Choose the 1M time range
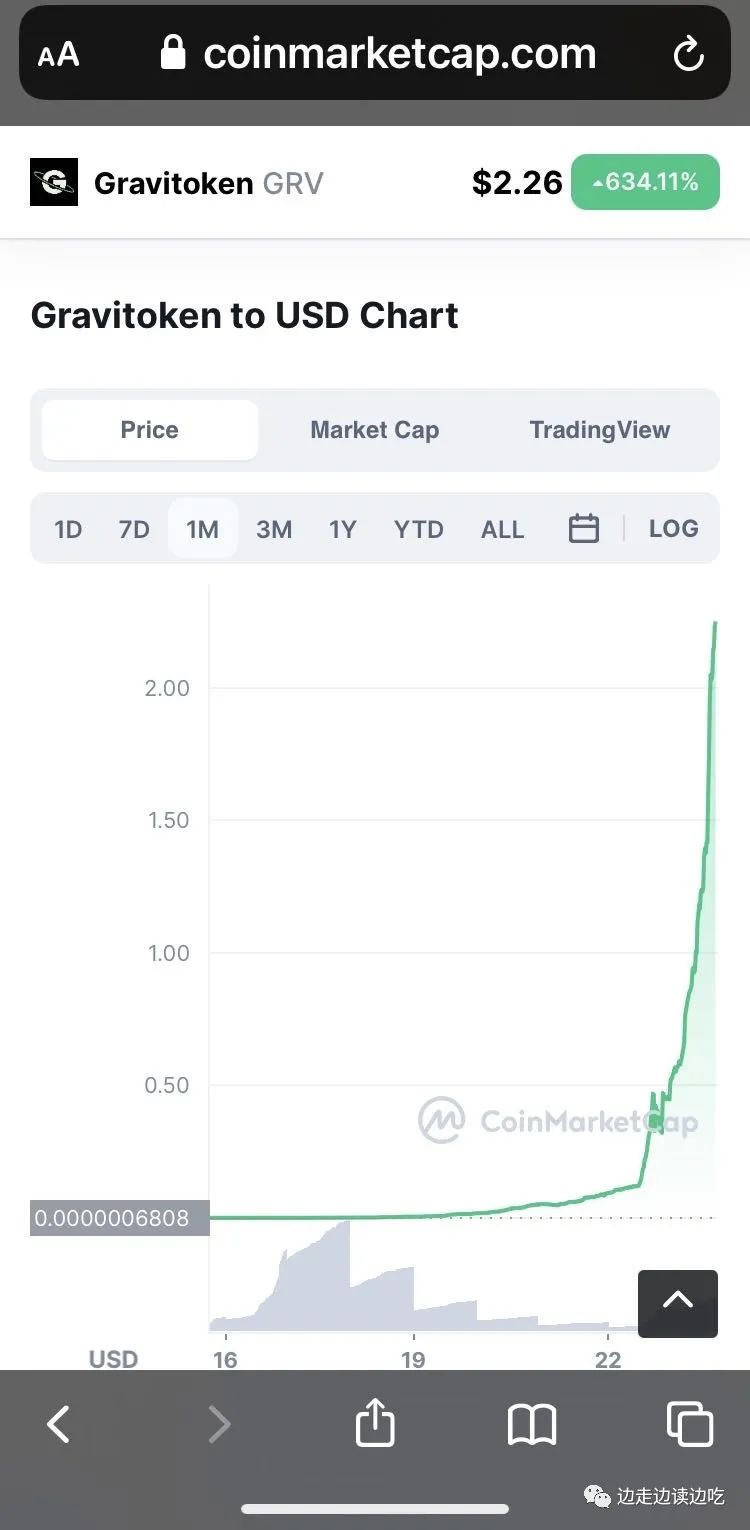The width and height of the screenshot is (750, 1530). click(202, 529)
